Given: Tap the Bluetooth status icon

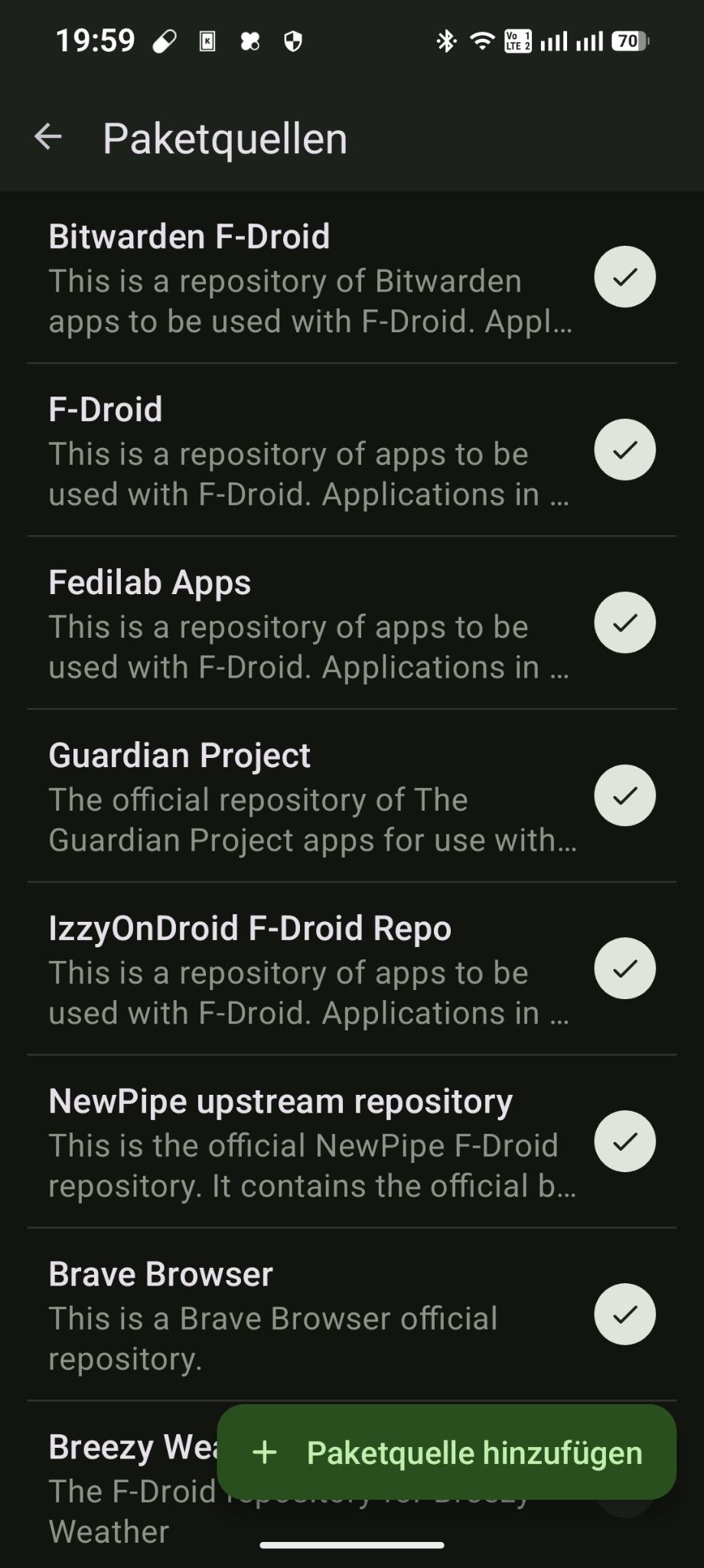Looking at the screenshot, I should [x=445, y=40].
